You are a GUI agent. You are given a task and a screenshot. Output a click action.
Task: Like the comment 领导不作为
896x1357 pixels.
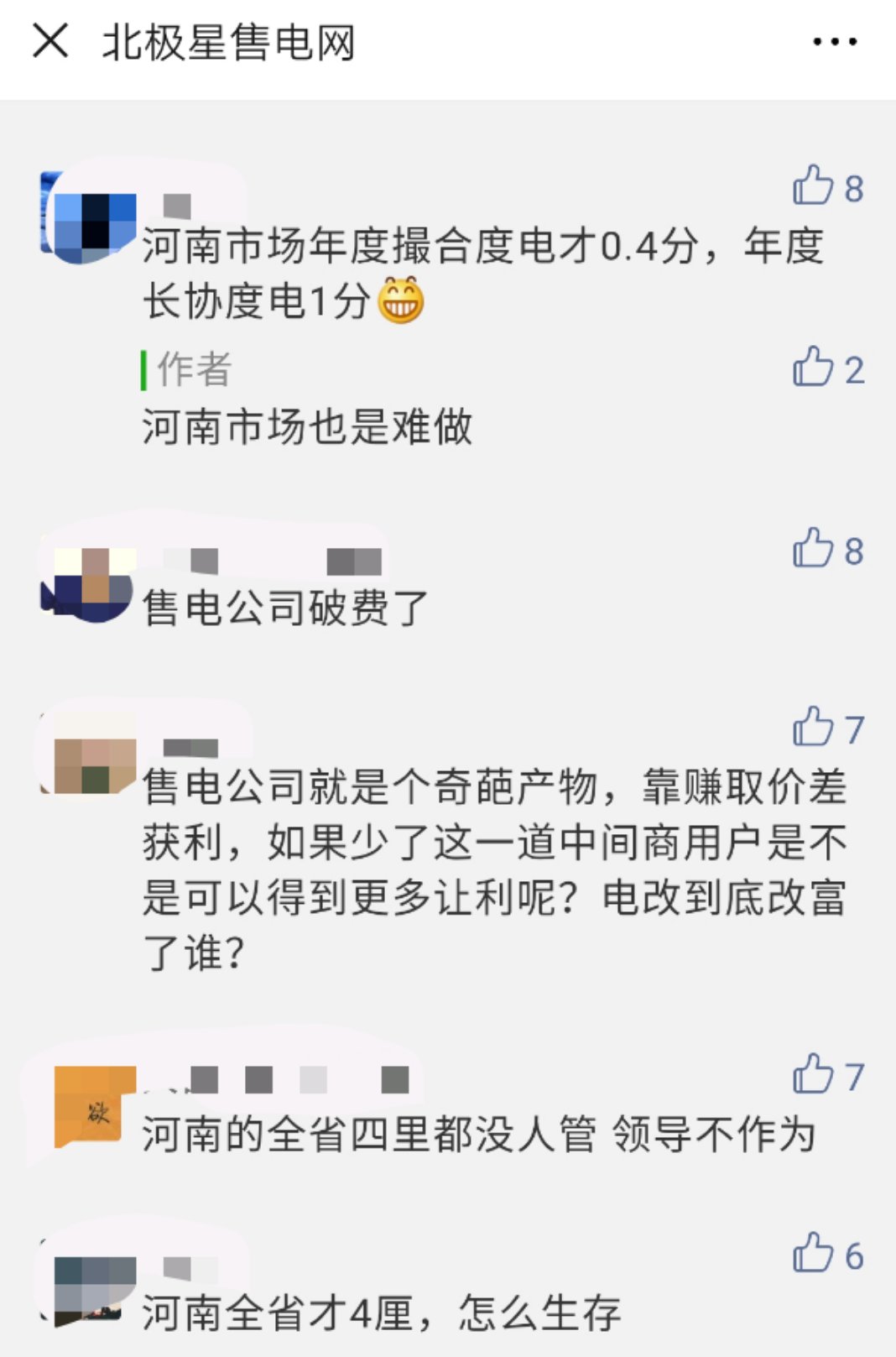click(x=814, y=1075)
